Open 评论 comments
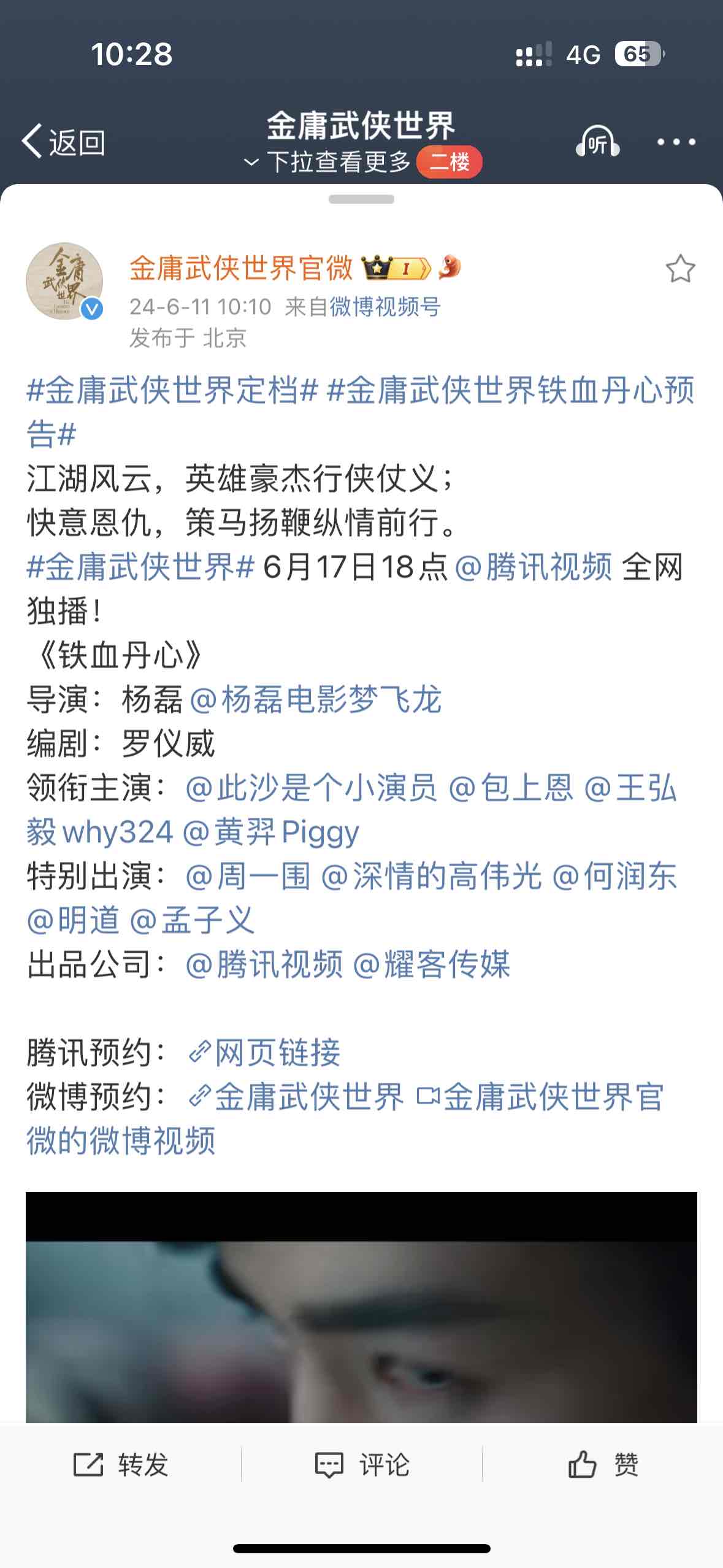723x1568 pixels. [362, 1465]
